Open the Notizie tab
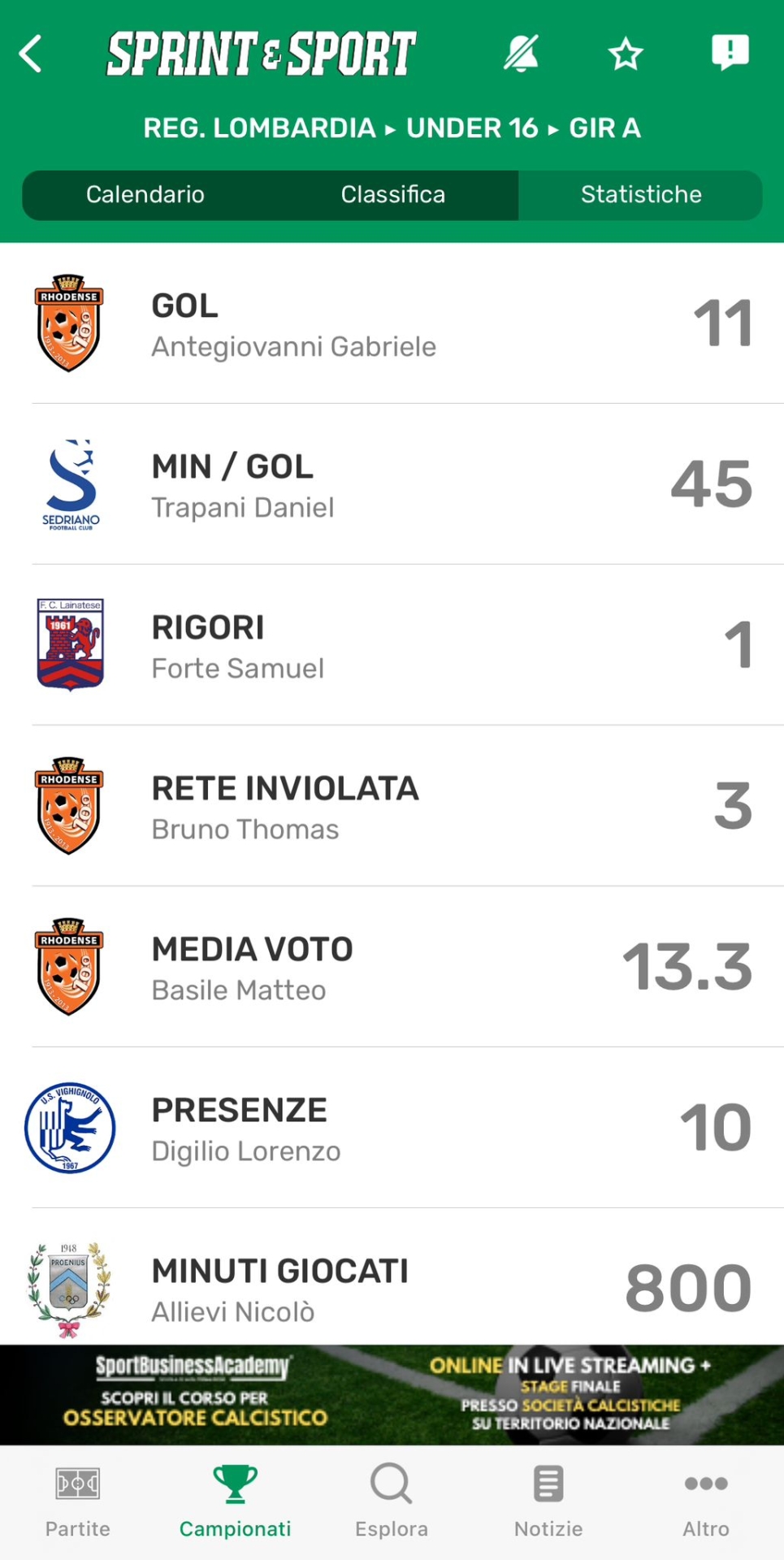784x1560 pixels. [x=548, y=1501]
